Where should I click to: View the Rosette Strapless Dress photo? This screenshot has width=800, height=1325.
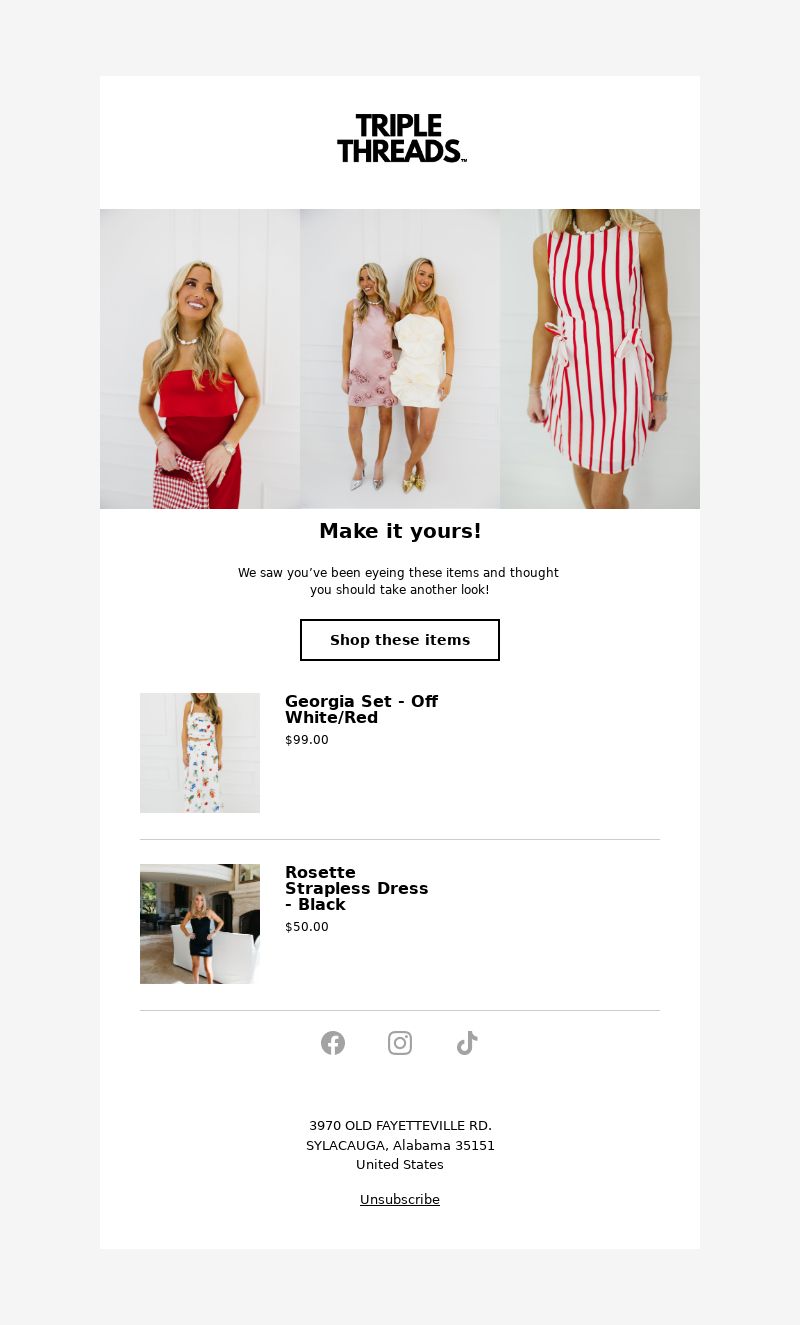(200, 924)
